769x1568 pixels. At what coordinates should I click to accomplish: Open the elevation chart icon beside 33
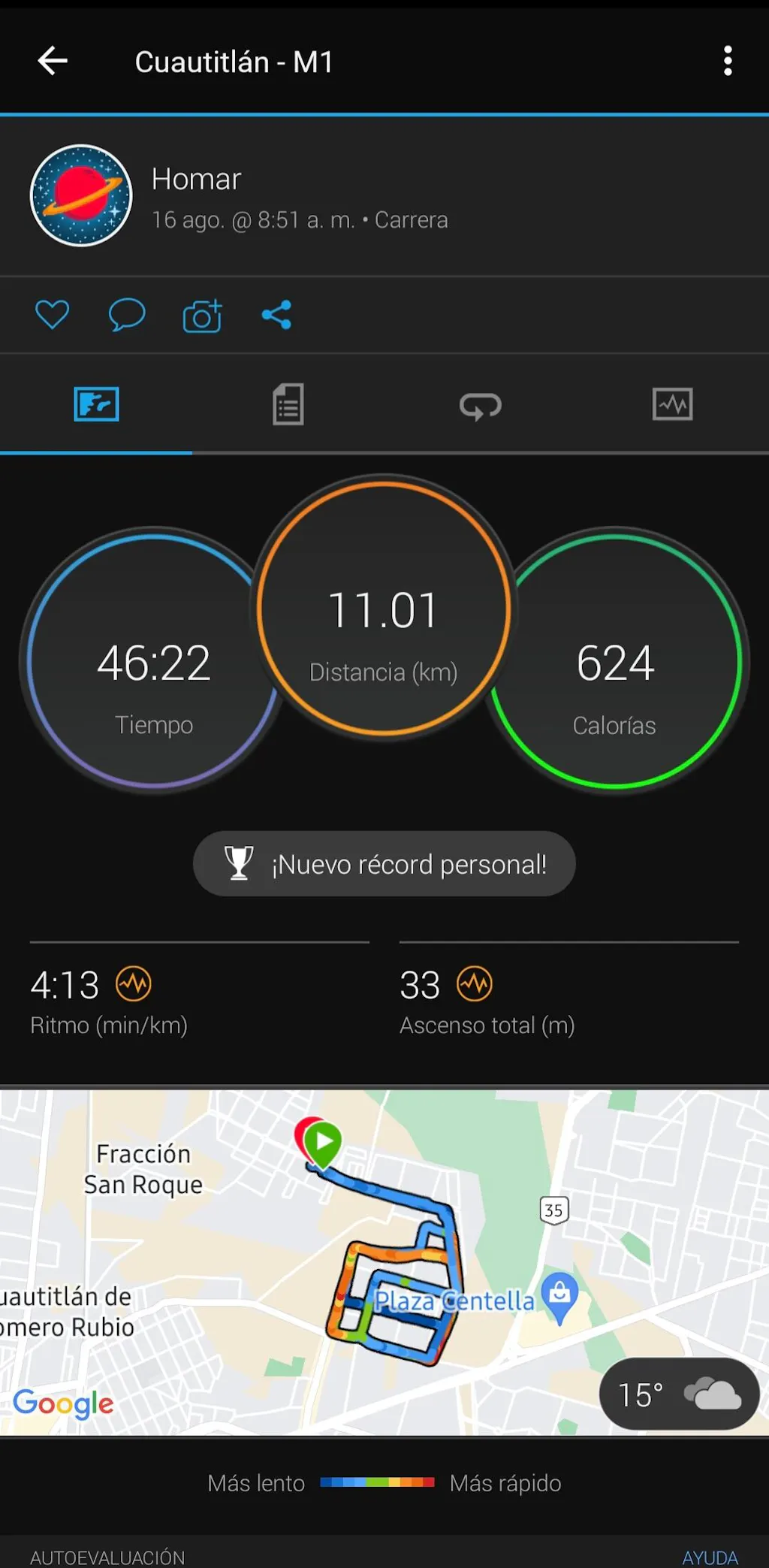point(475,984)
